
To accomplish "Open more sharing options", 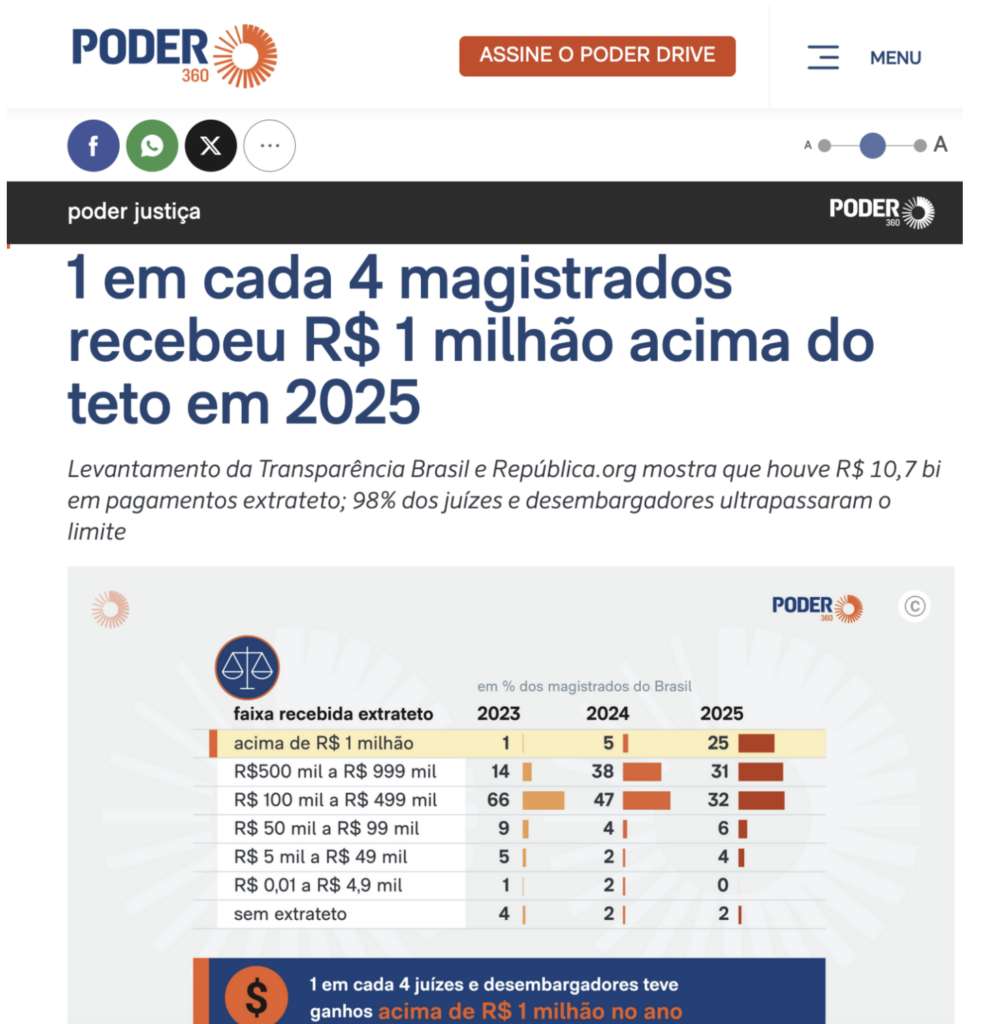I will 269,146.
